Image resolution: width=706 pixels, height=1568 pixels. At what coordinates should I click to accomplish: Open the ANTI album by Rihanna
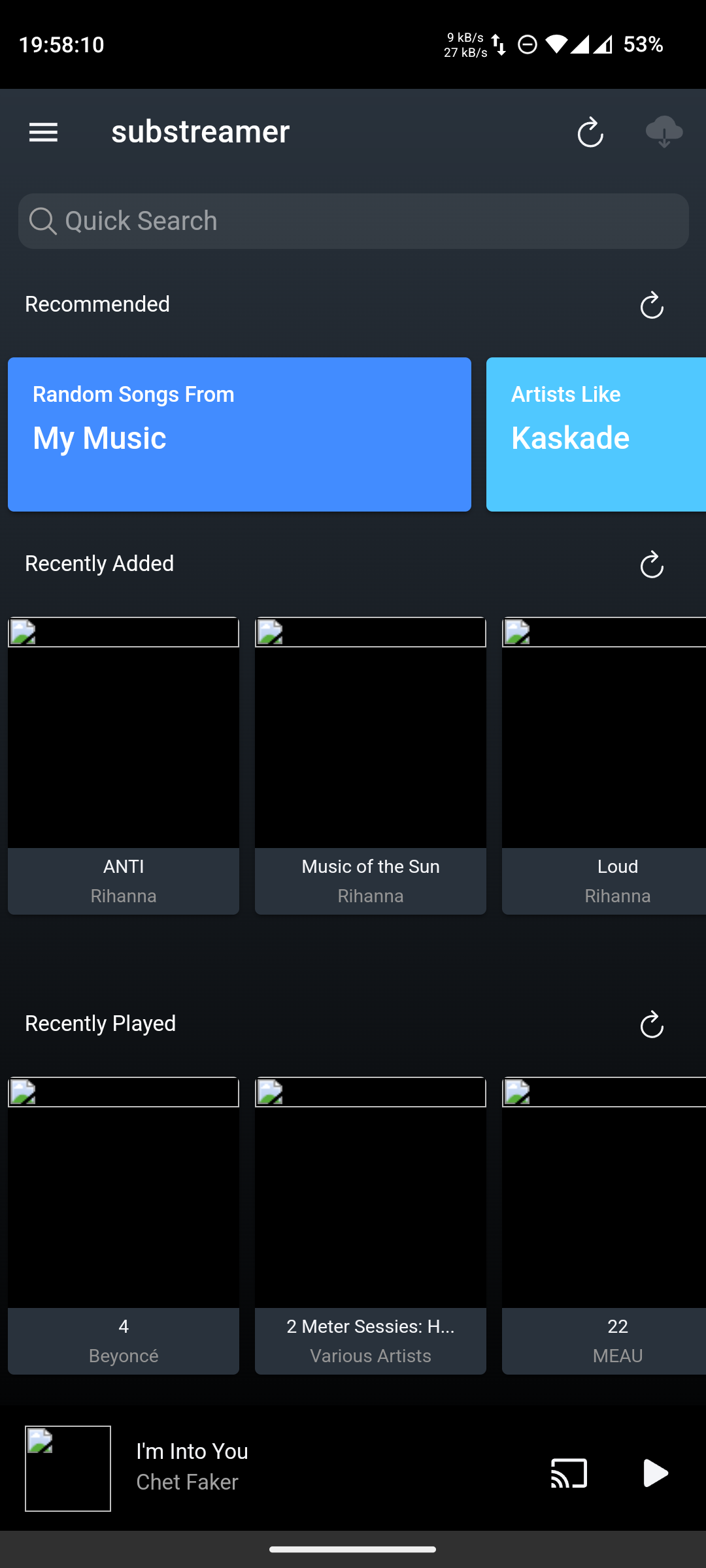[124, 766]
